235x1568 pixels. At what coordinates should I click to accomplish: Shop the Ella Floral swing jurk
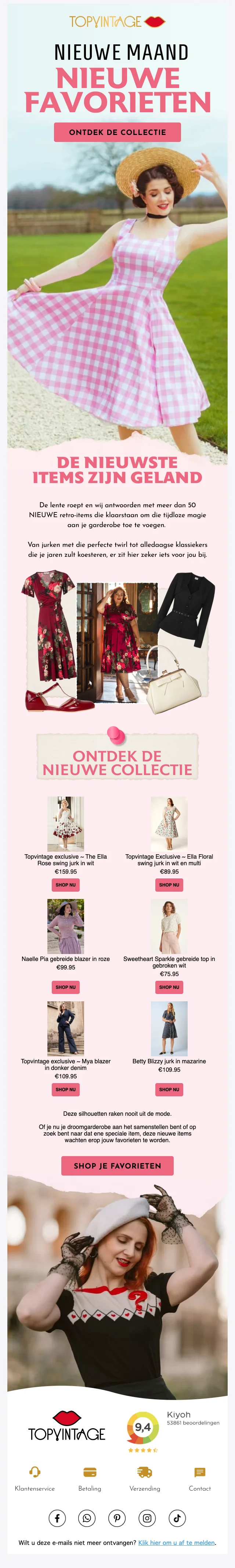click(x=169, y=884)
